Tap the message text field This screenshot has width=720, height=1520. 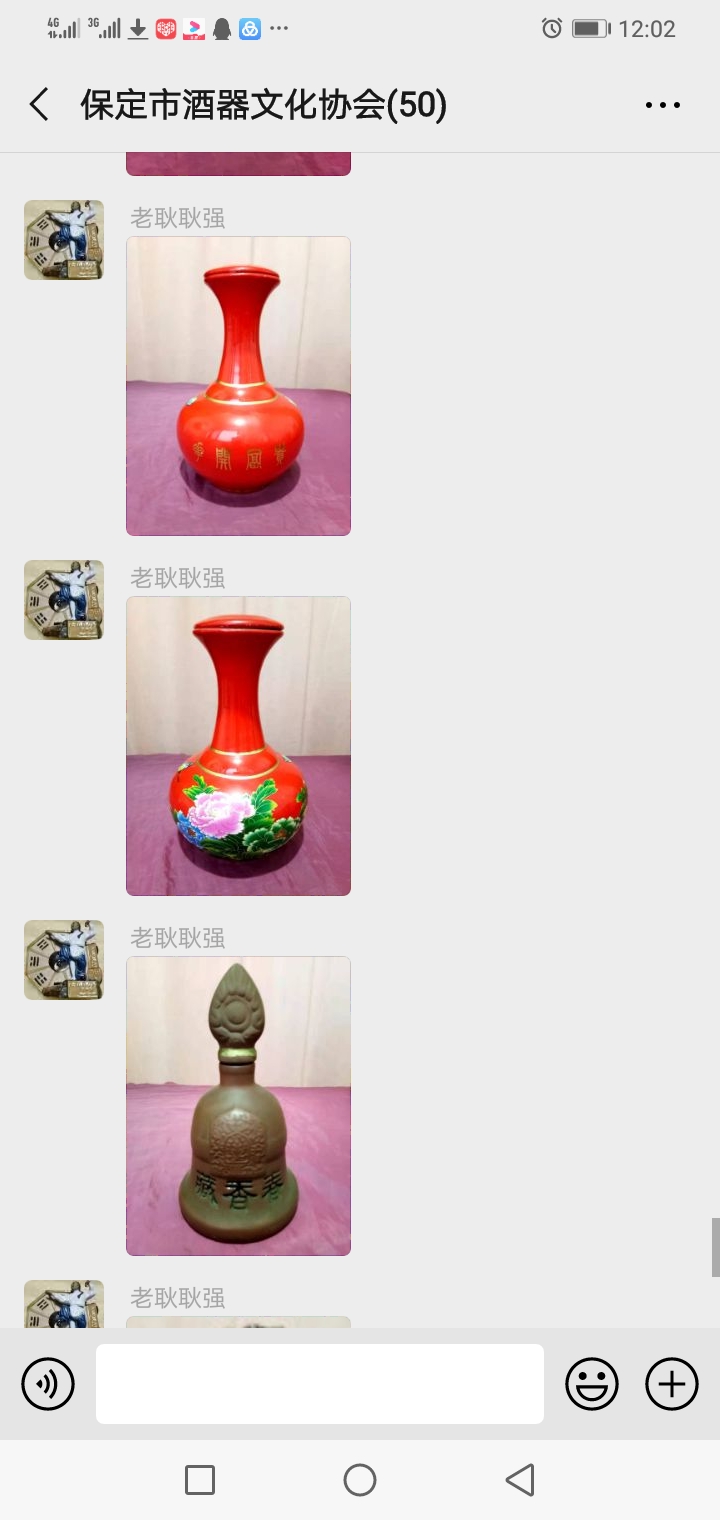pos(320,1384)
